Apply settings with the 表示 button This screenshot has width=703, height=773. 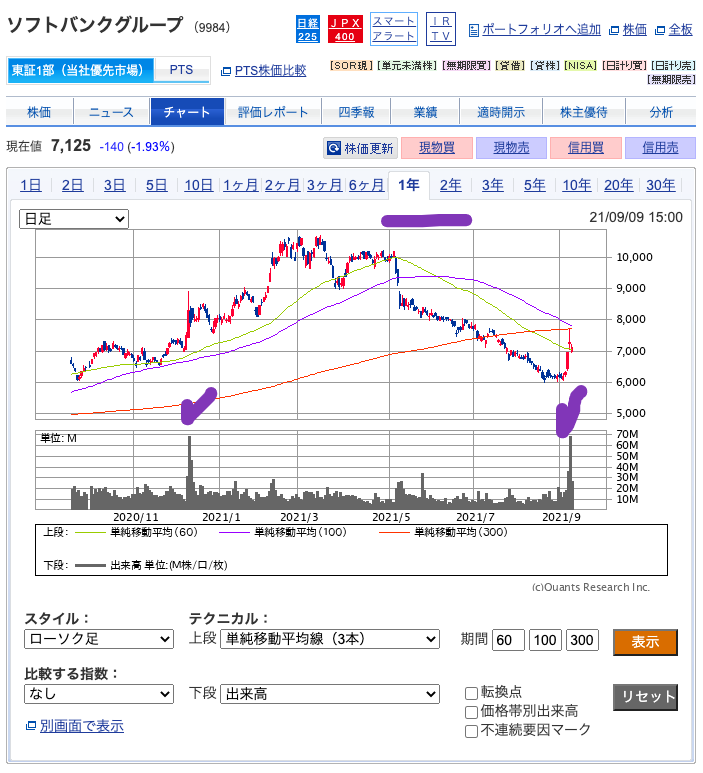[x=645, y=641]
